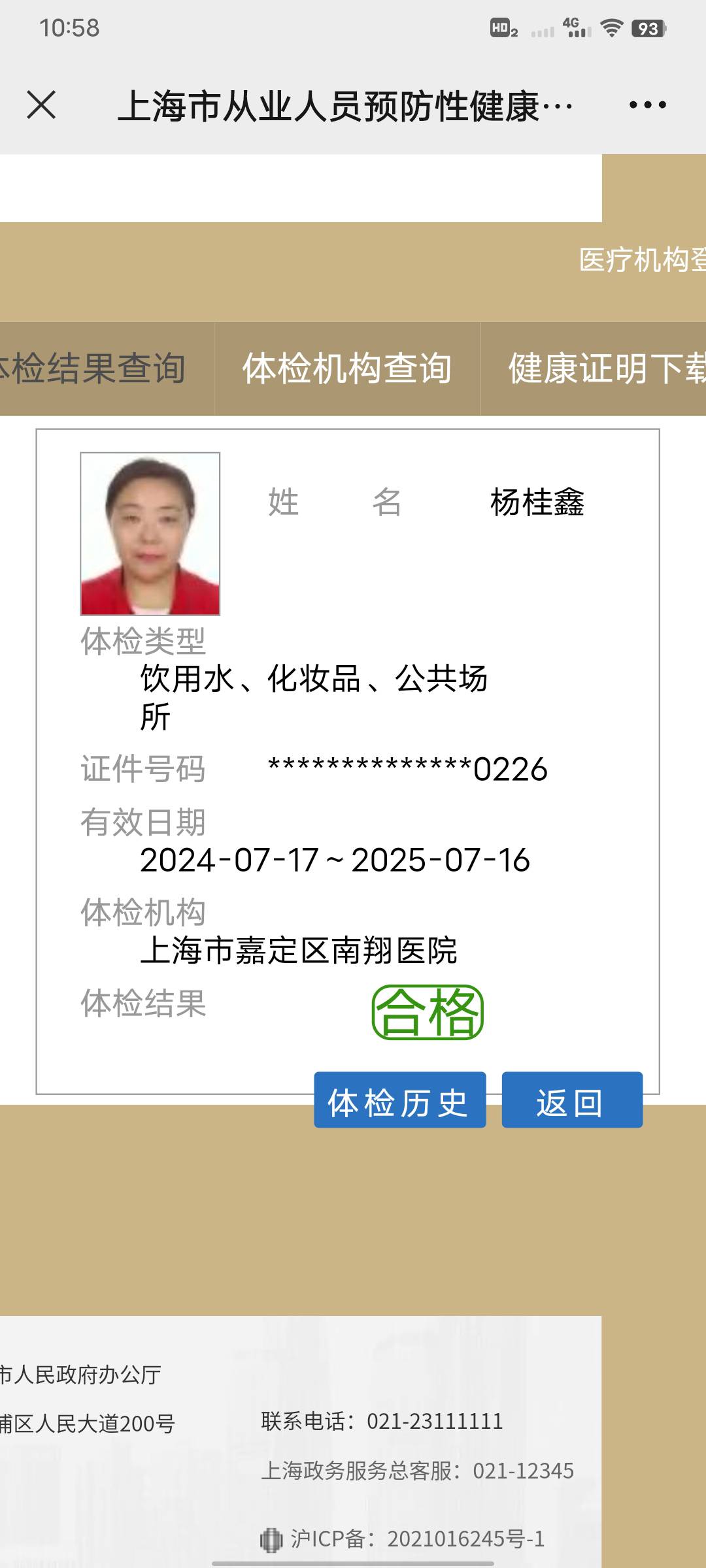This screenshot has width=706, height=1568.
Task: View 体检历史 records
Action: pyautogui.click(x=399, y=1103)
